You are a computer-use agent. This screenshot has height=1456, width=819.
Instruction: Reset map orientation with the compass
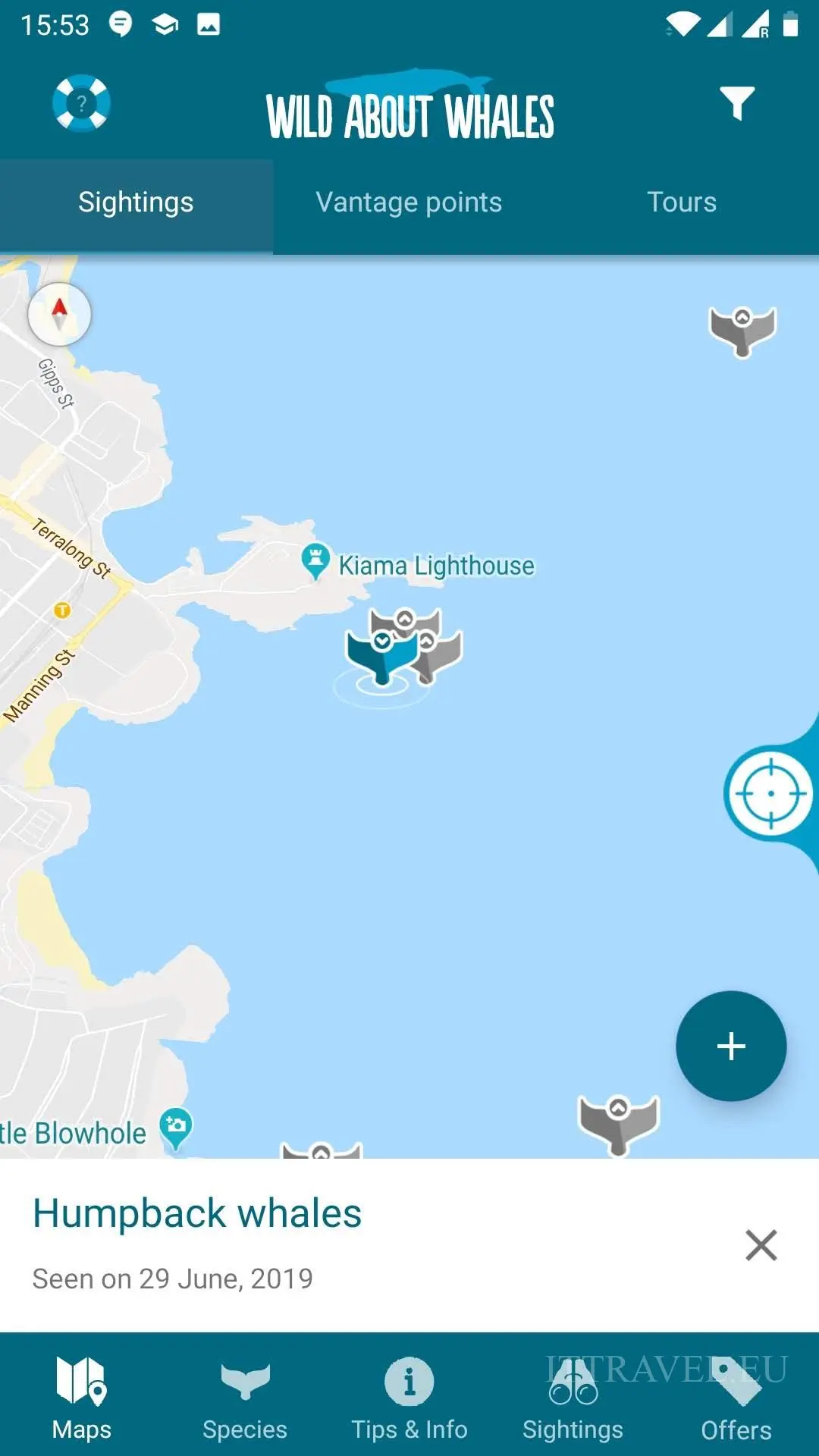point(59,314)
